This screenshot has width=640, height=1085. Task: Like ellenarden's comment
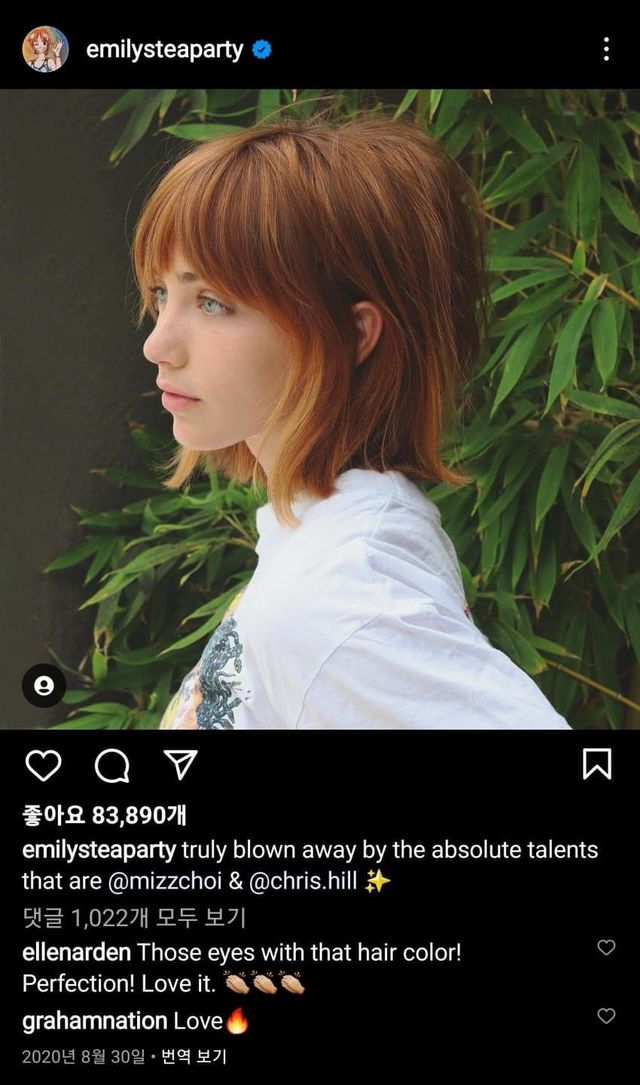pyautogui.click(x=606, y=947)
